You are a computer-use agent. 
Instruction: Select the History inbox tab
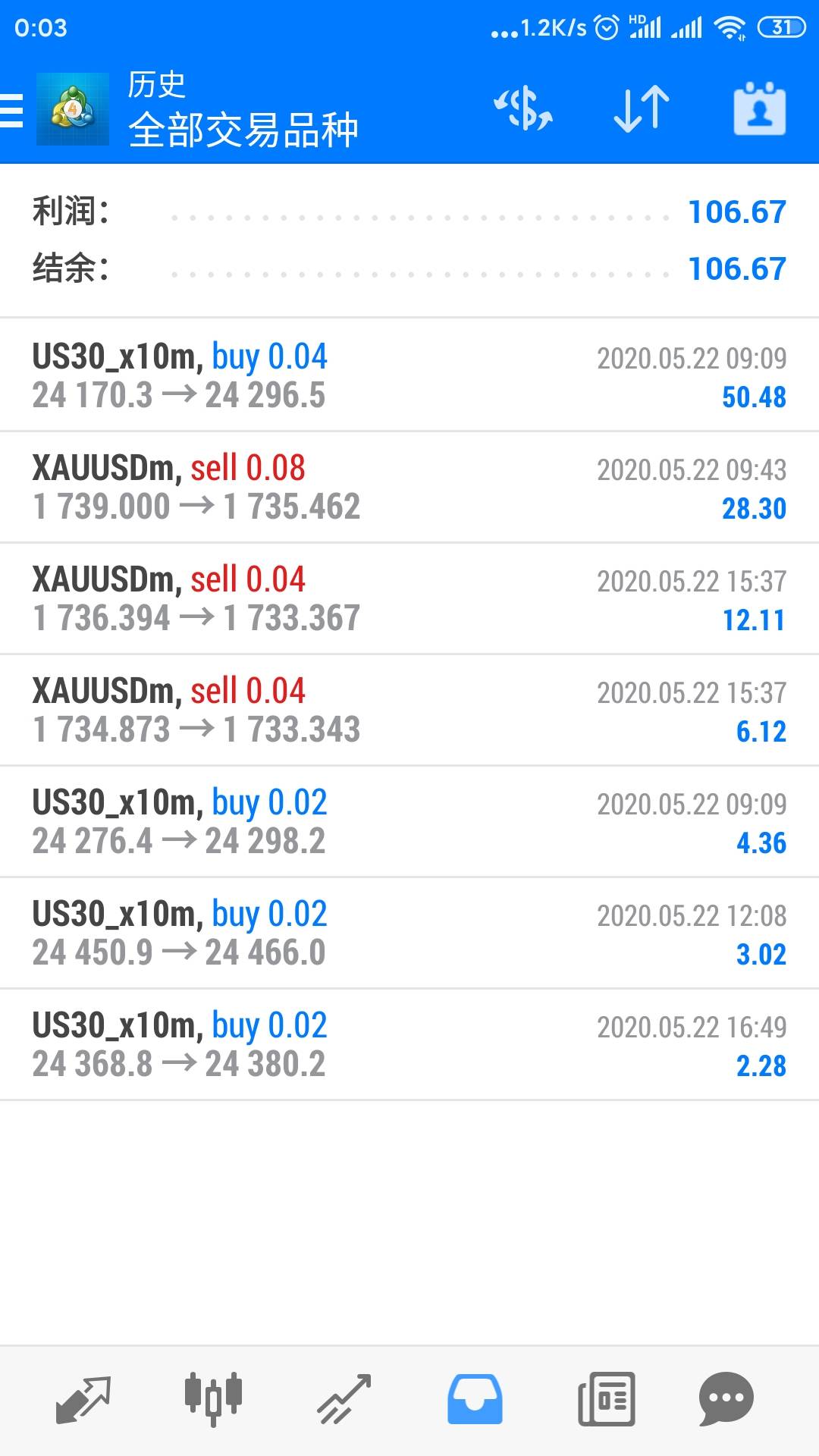coord(475,1399)
